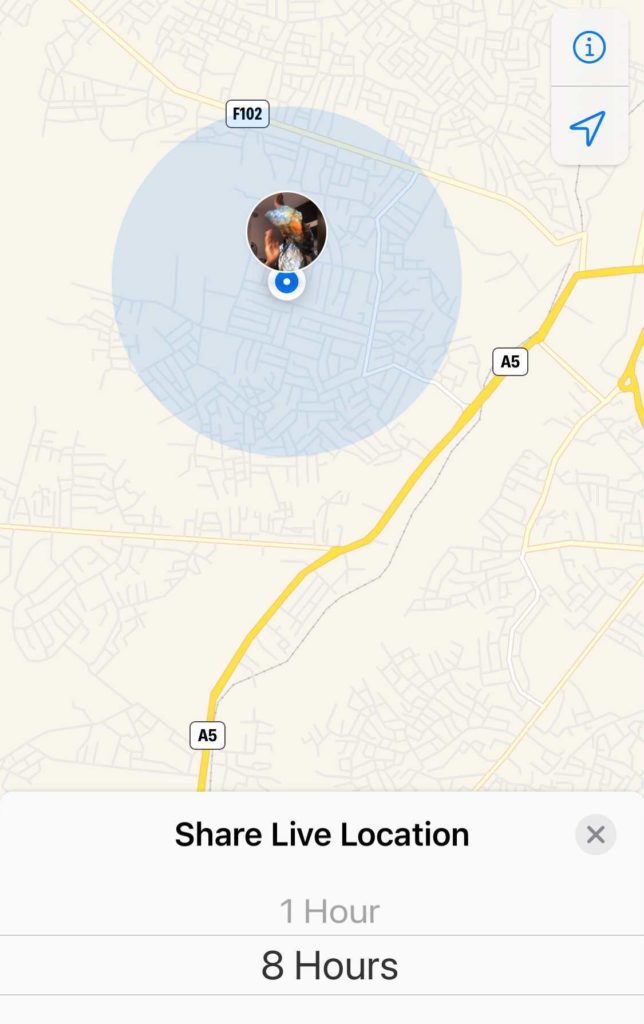Center map on current location
Screen dimensions: 644x1024
click(x=589, y=127)
